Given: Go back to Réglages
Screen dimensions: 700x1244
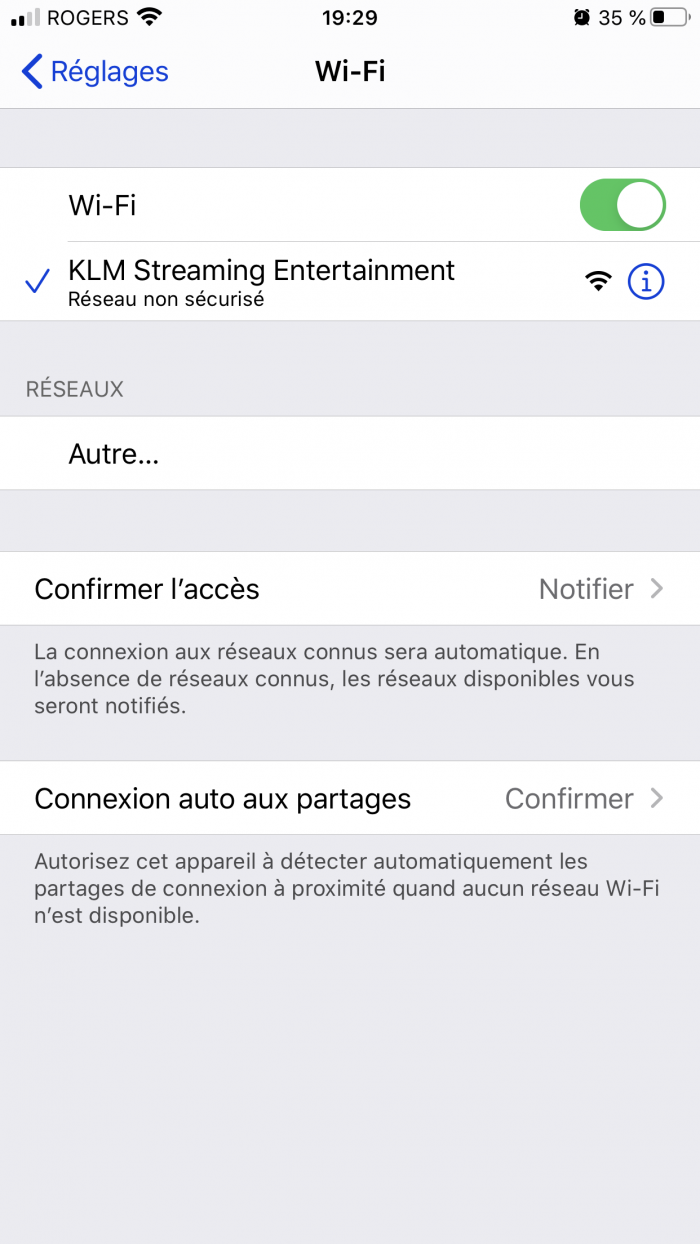Looking at the screenshot, I should [x=95, y=72].
